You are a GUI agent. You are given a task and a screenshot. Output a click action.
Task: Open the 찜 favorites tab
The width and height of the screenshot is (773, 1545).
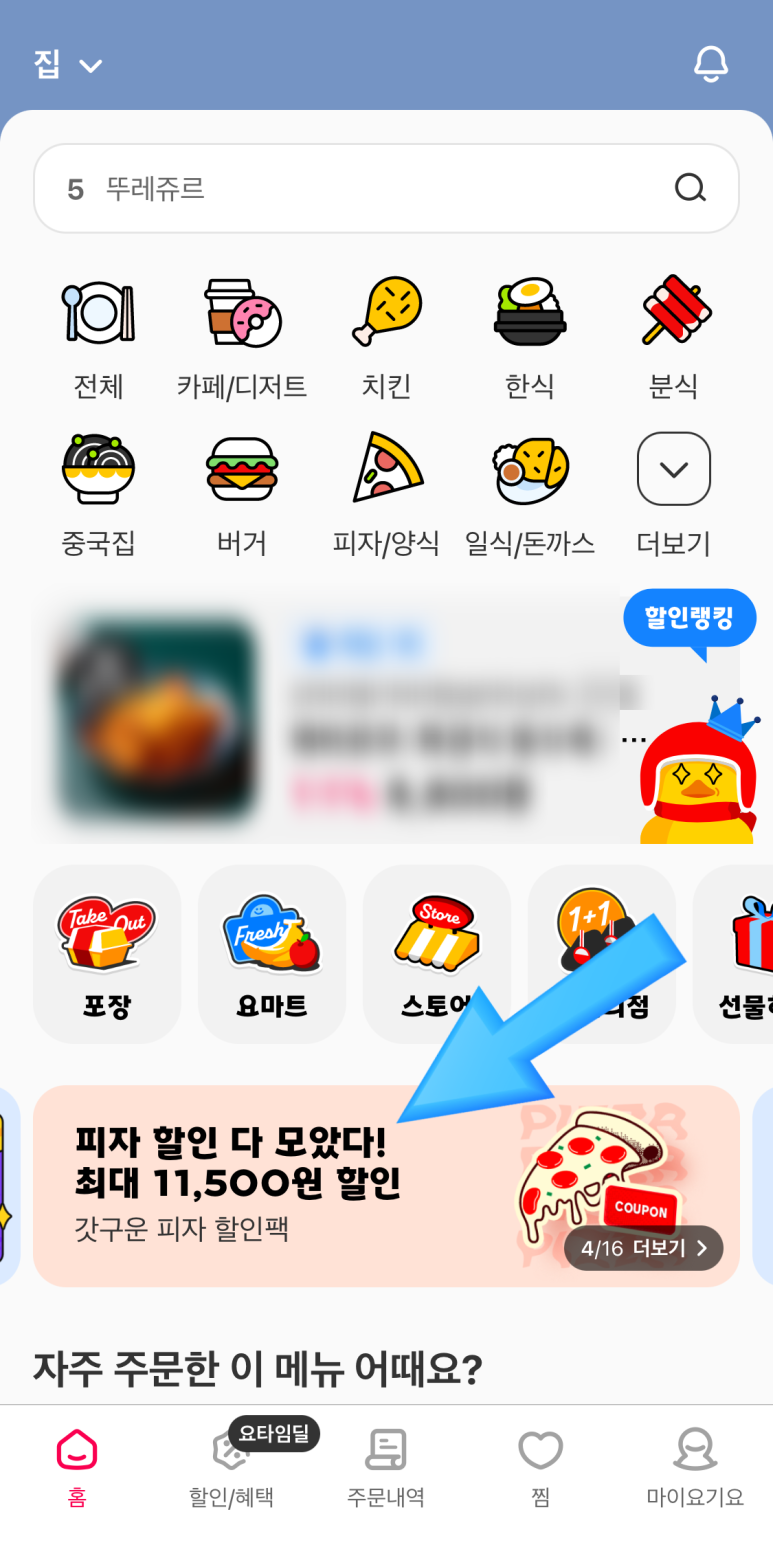click(540, 1468)
